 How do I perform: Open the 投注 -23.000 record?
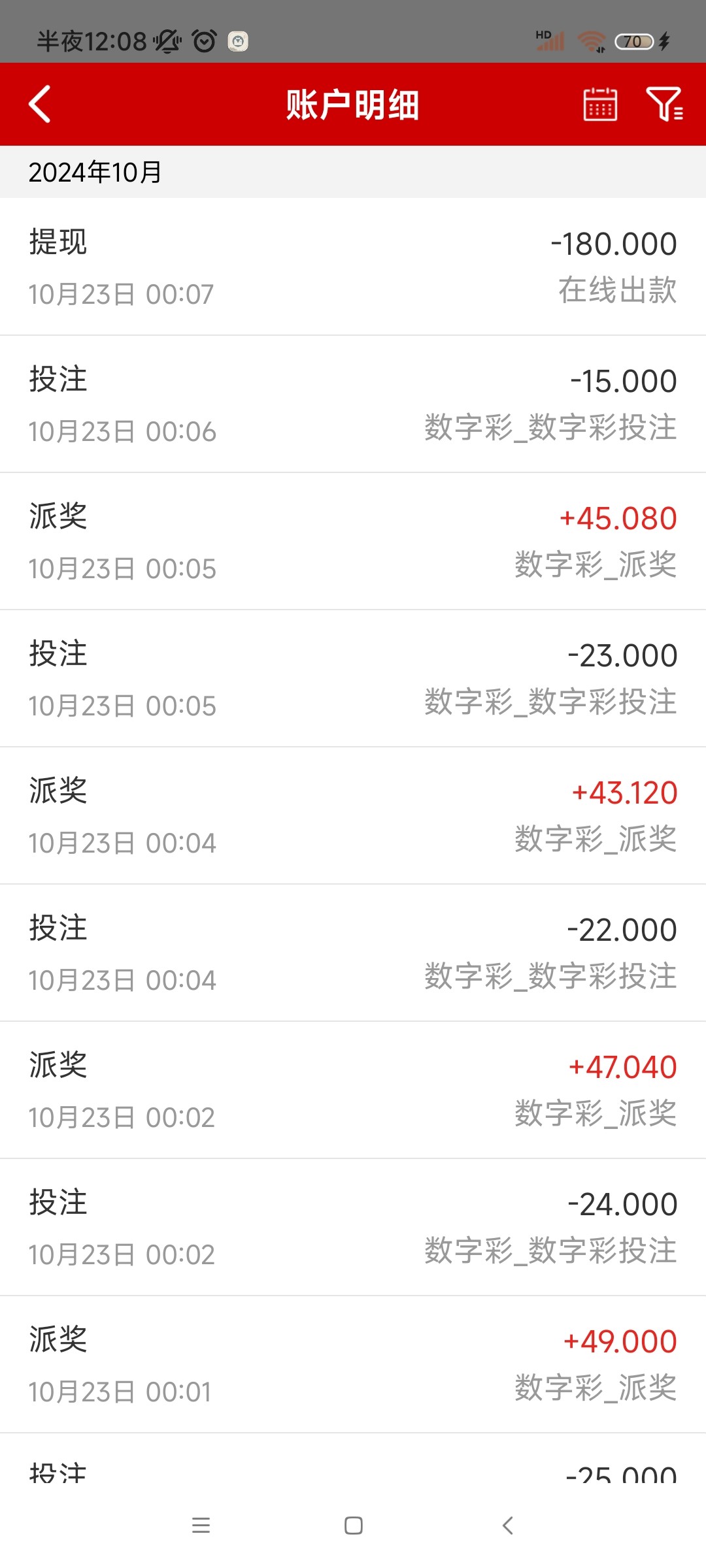tap(353, 678)
